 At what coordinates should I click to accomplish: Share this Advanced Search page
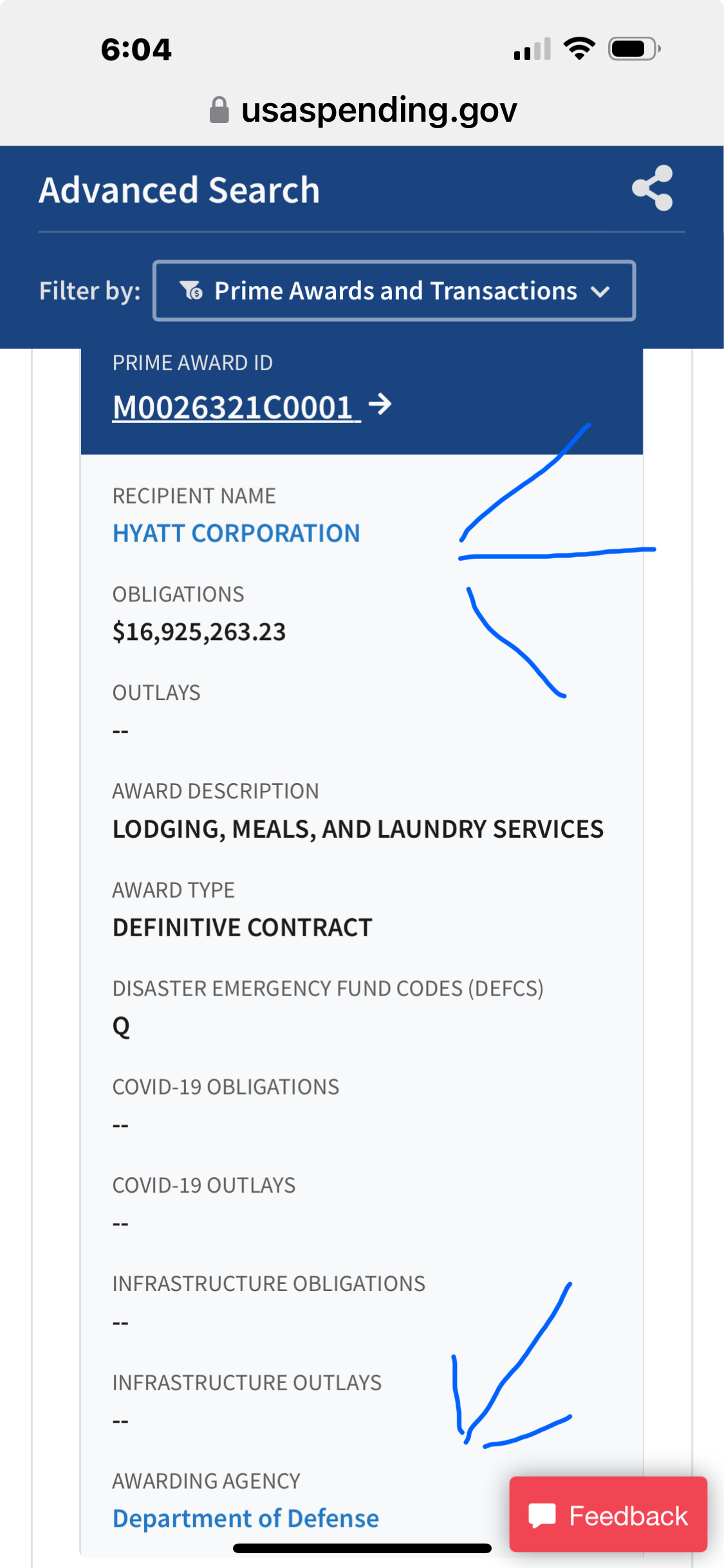pyautogui.click(x=653, y=188)
